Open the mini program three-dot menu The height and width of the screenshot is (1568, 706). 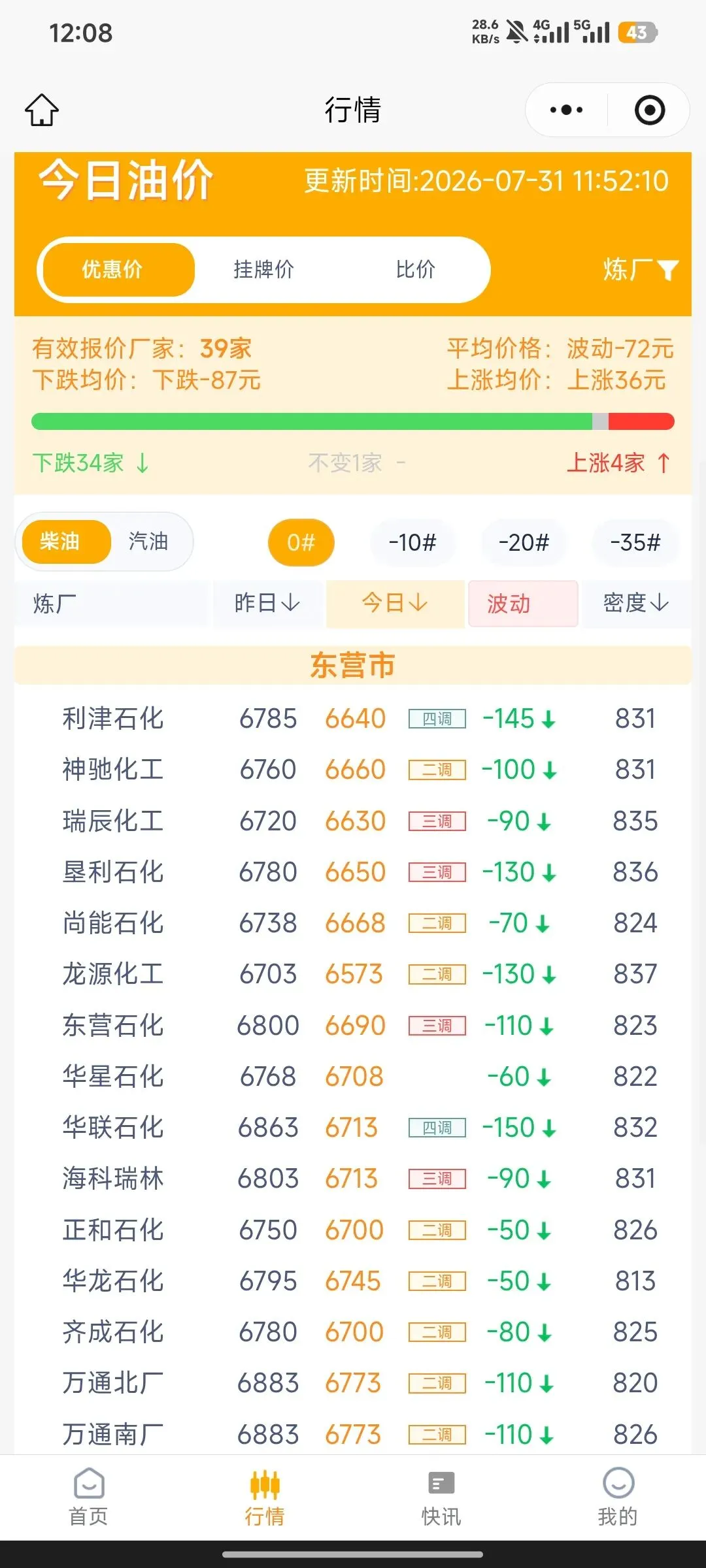click(x=566, y=110)
